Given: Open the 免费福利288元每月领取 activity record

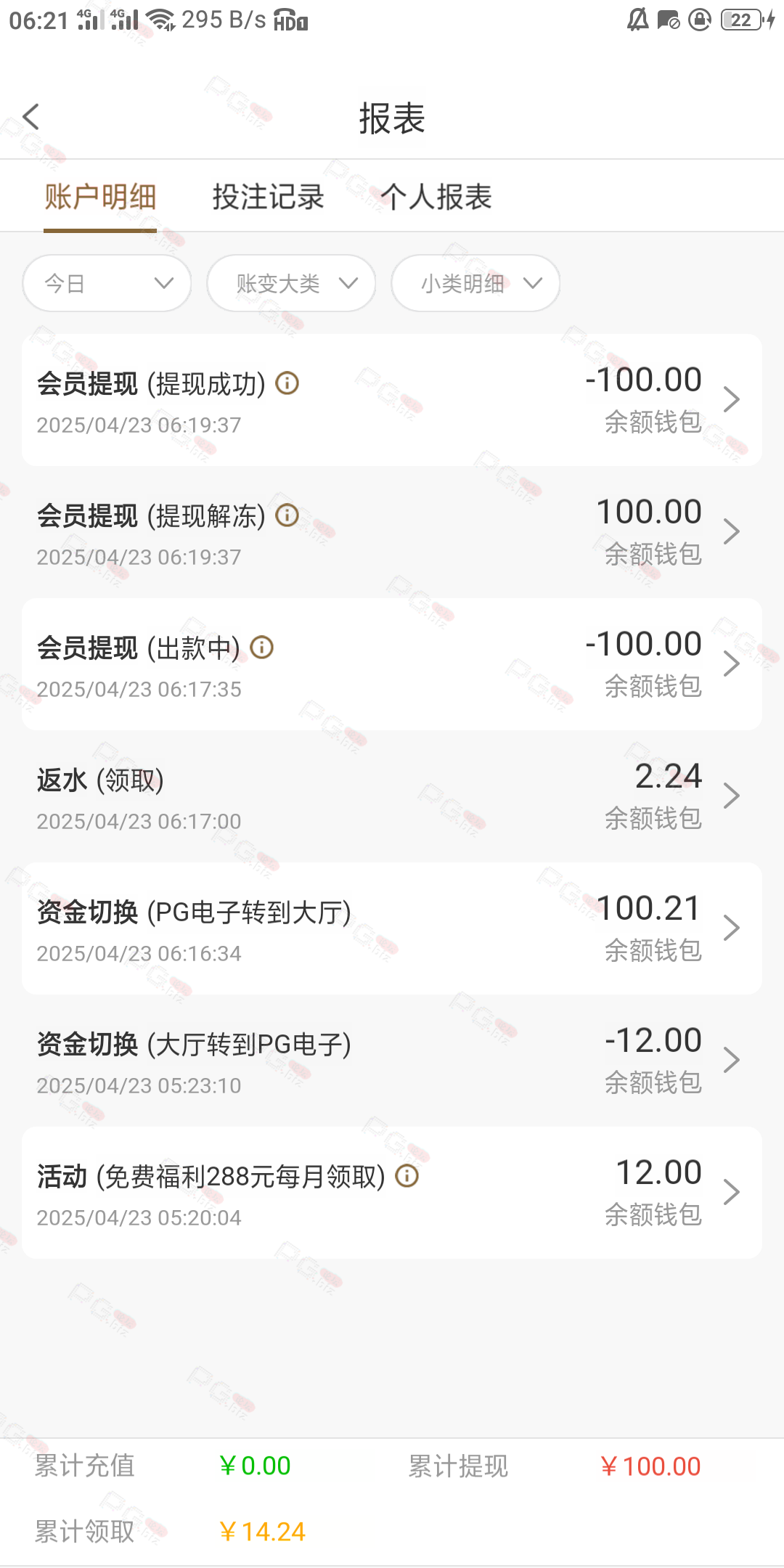Looking at the screenshot, I should (392, 1193).
